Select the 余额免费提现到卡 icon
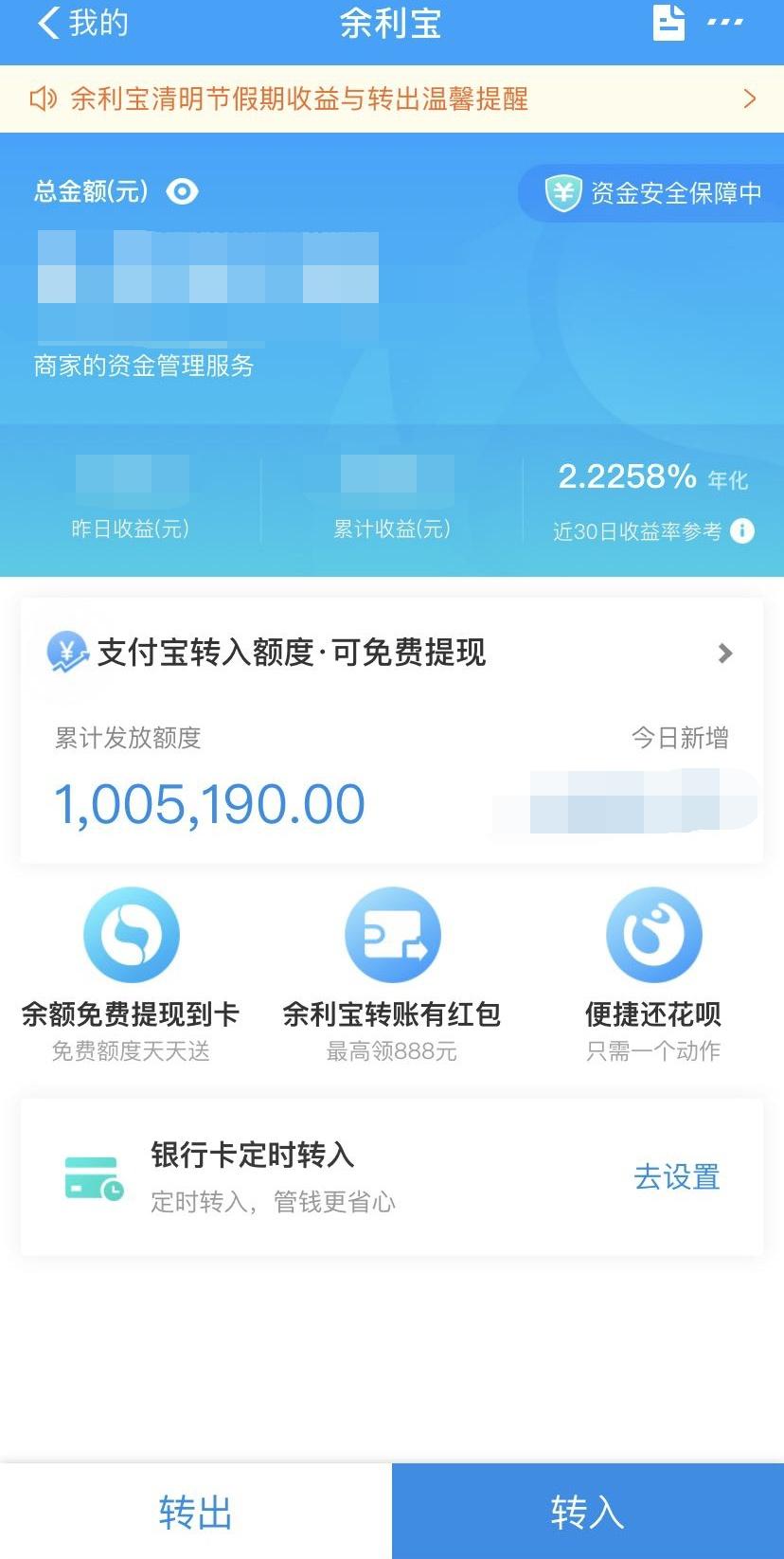 (131, 934)
